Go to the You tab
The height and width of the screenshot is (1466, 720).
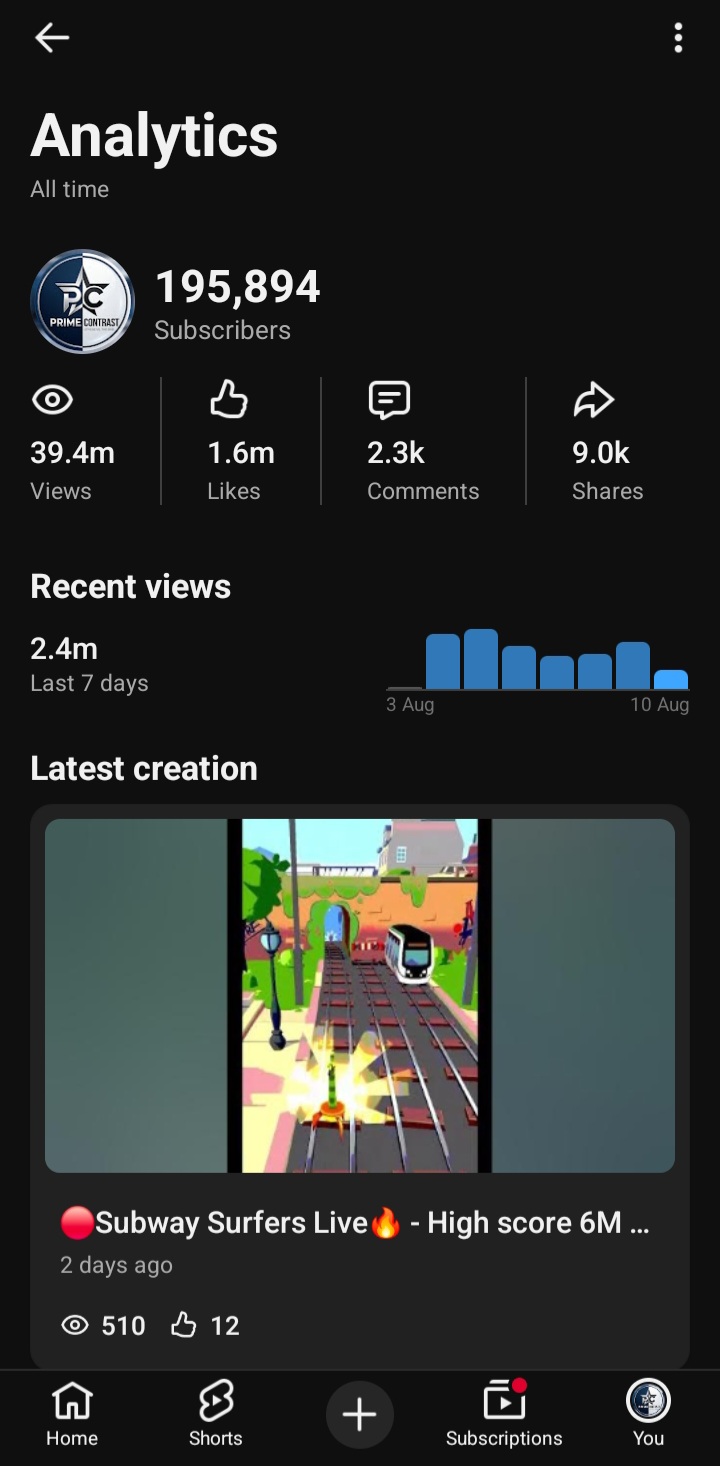[x=648, y=1414]
